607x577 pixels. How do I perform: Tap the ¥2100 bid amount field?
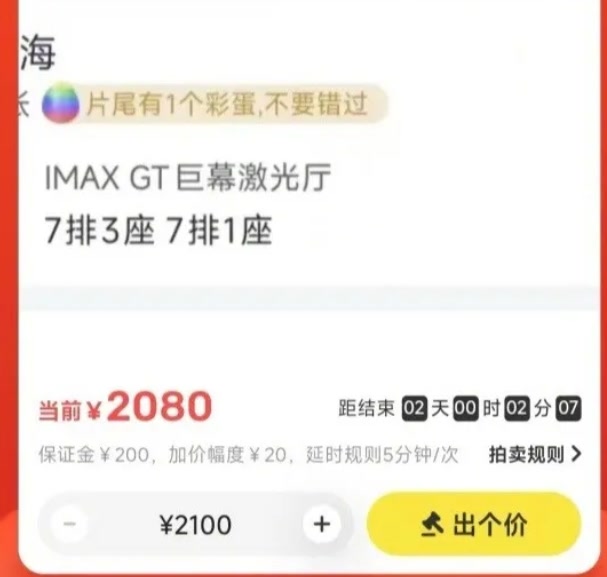coord(195,523)
